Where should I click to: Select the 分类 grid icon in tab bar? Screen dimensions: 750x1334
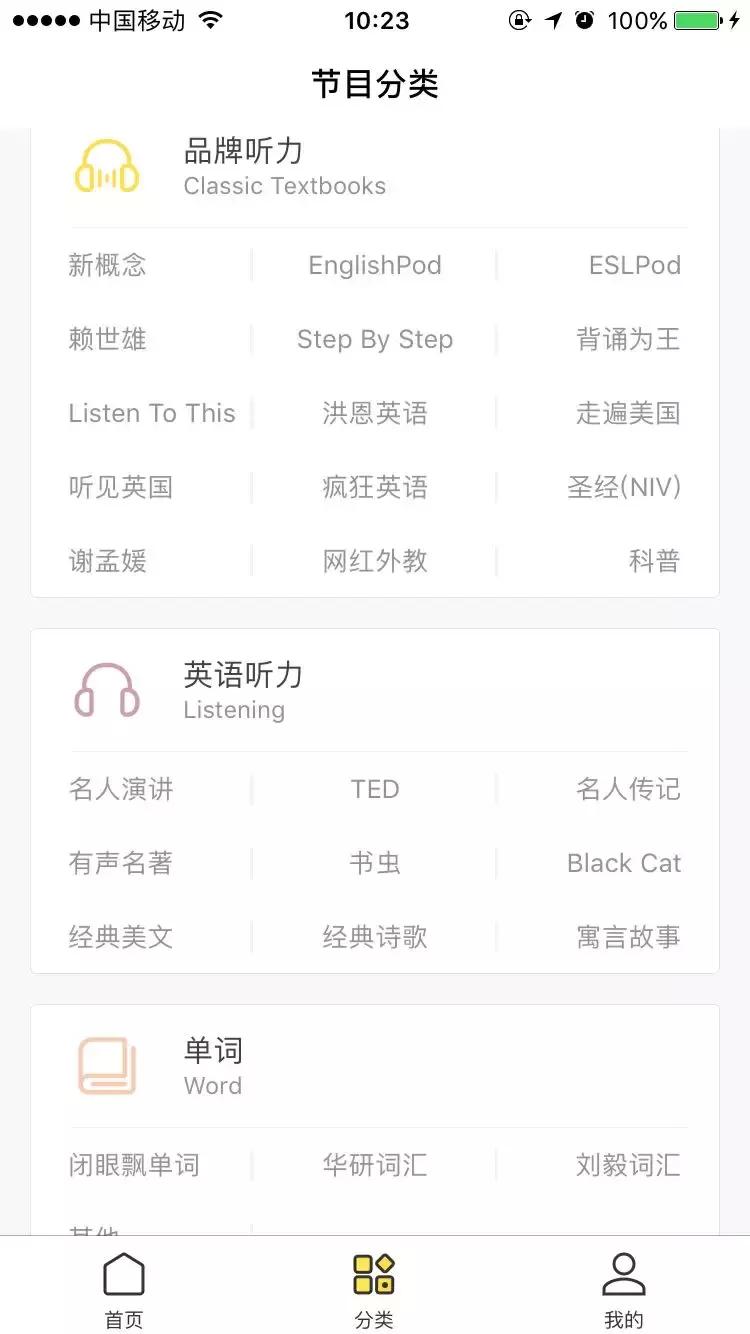point(375,1272)
